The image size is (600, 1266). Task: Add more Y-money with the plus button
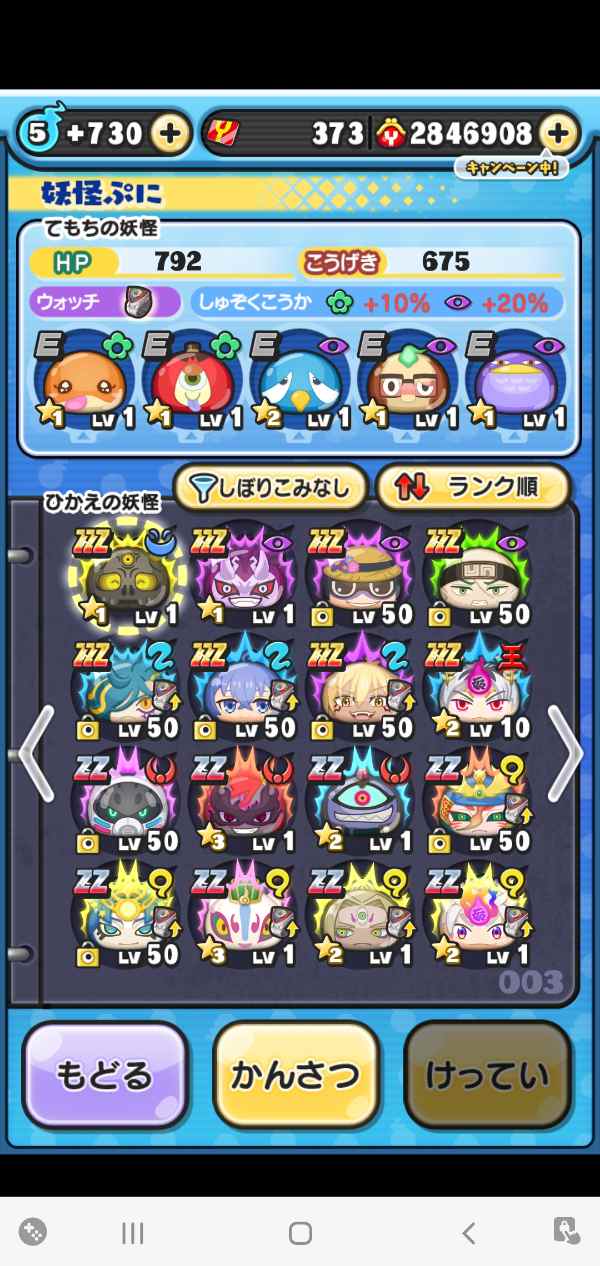click(559, 134)
